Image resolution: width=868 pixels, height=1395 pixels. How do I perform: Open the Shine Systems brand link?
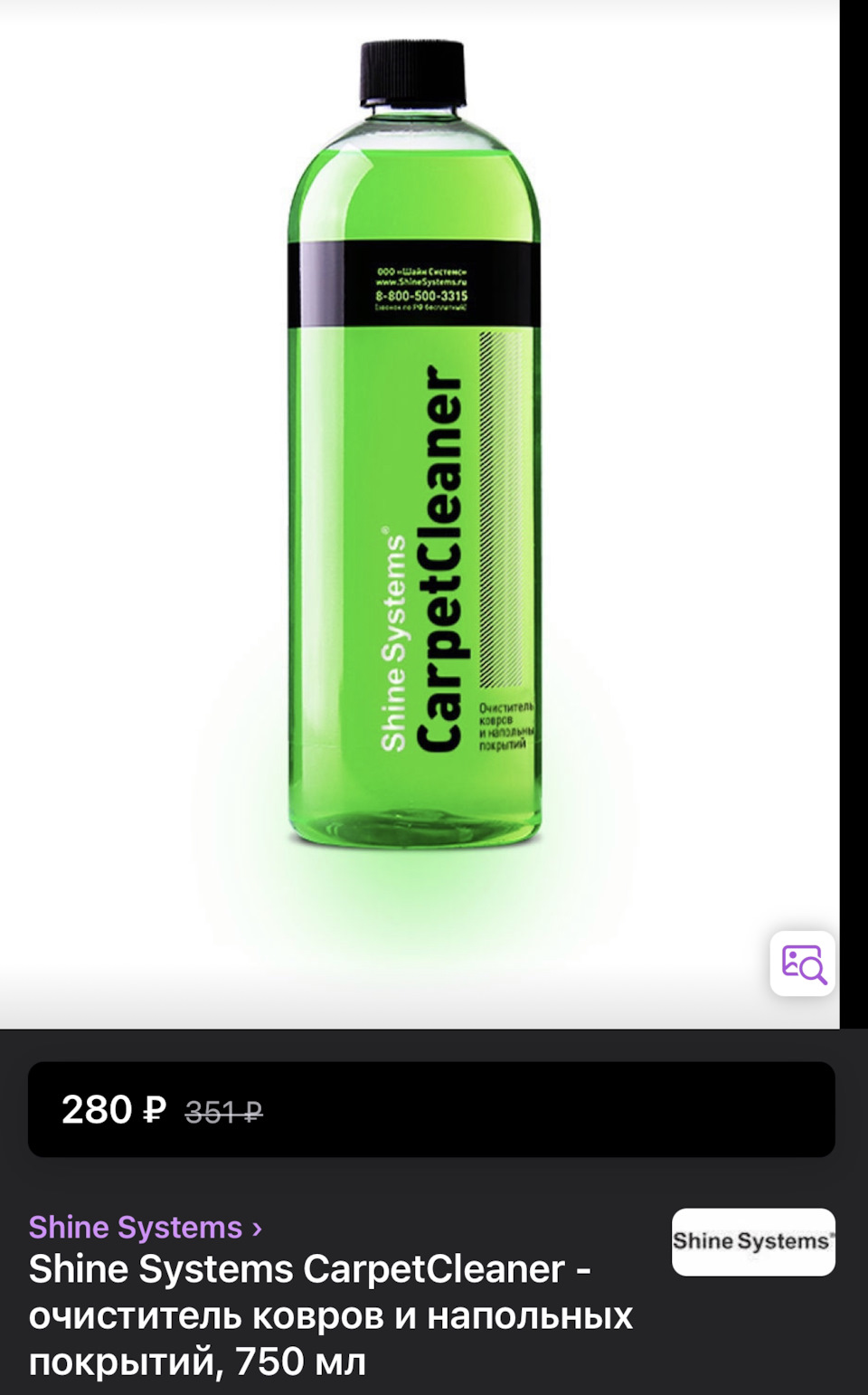pos(145,1228)
